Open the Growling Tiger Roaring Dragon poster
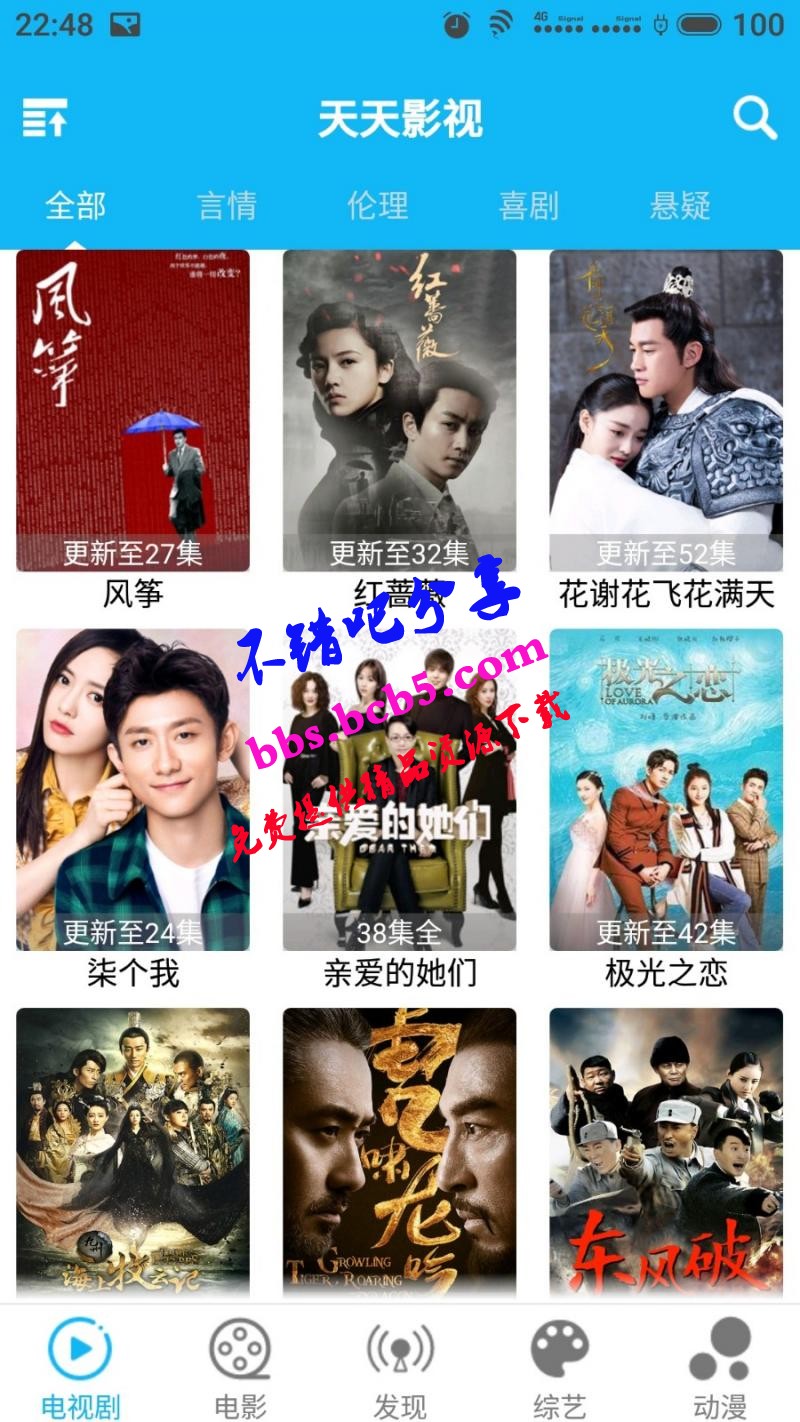Image resolution: width=800 pixels, height=1422 pixels. pos(399,1154)
